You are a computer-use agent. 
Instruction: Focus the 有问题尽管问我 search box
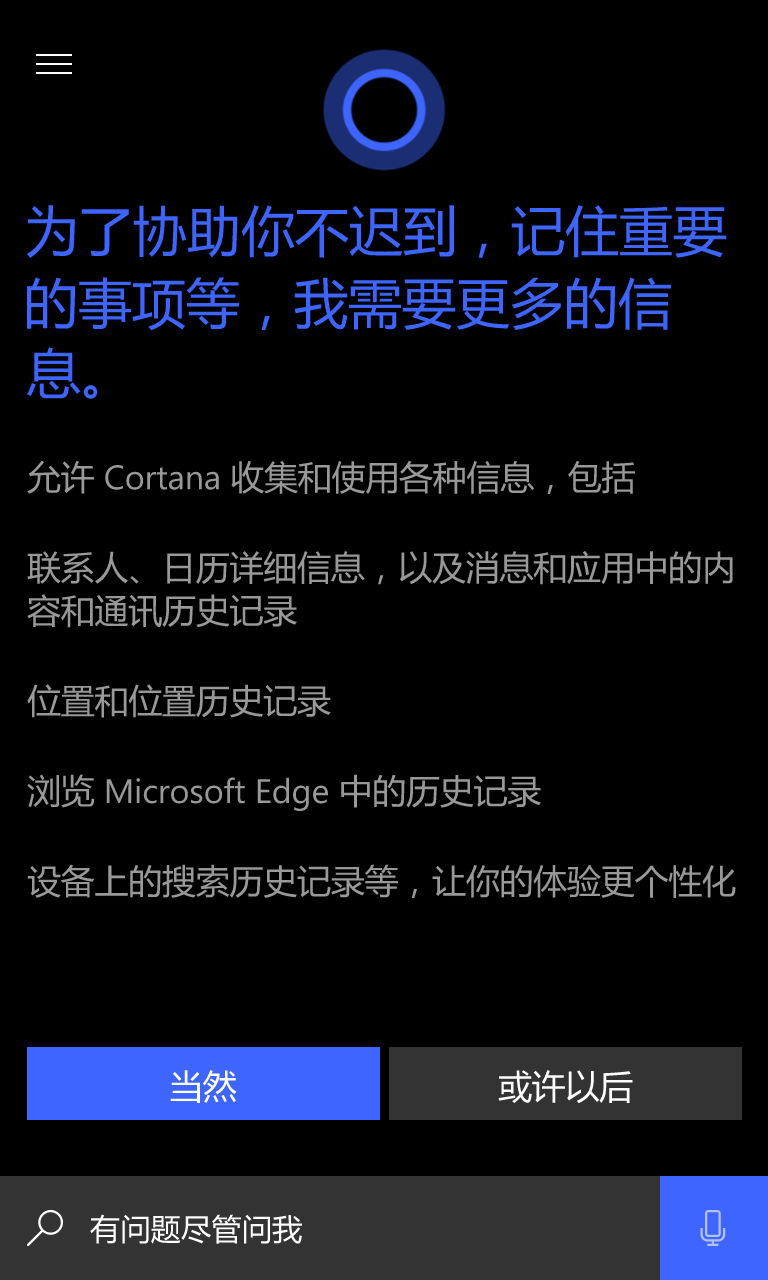(330, 1228)
